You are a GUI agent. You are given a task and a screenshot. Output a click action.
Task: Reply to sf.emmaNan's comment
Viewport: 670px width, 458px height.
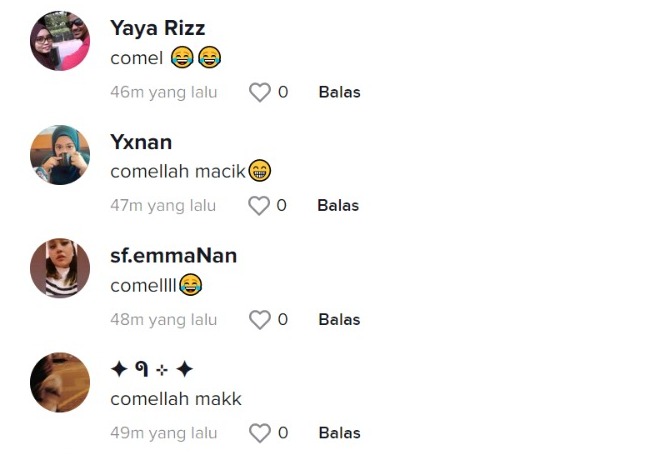(339, 320)
